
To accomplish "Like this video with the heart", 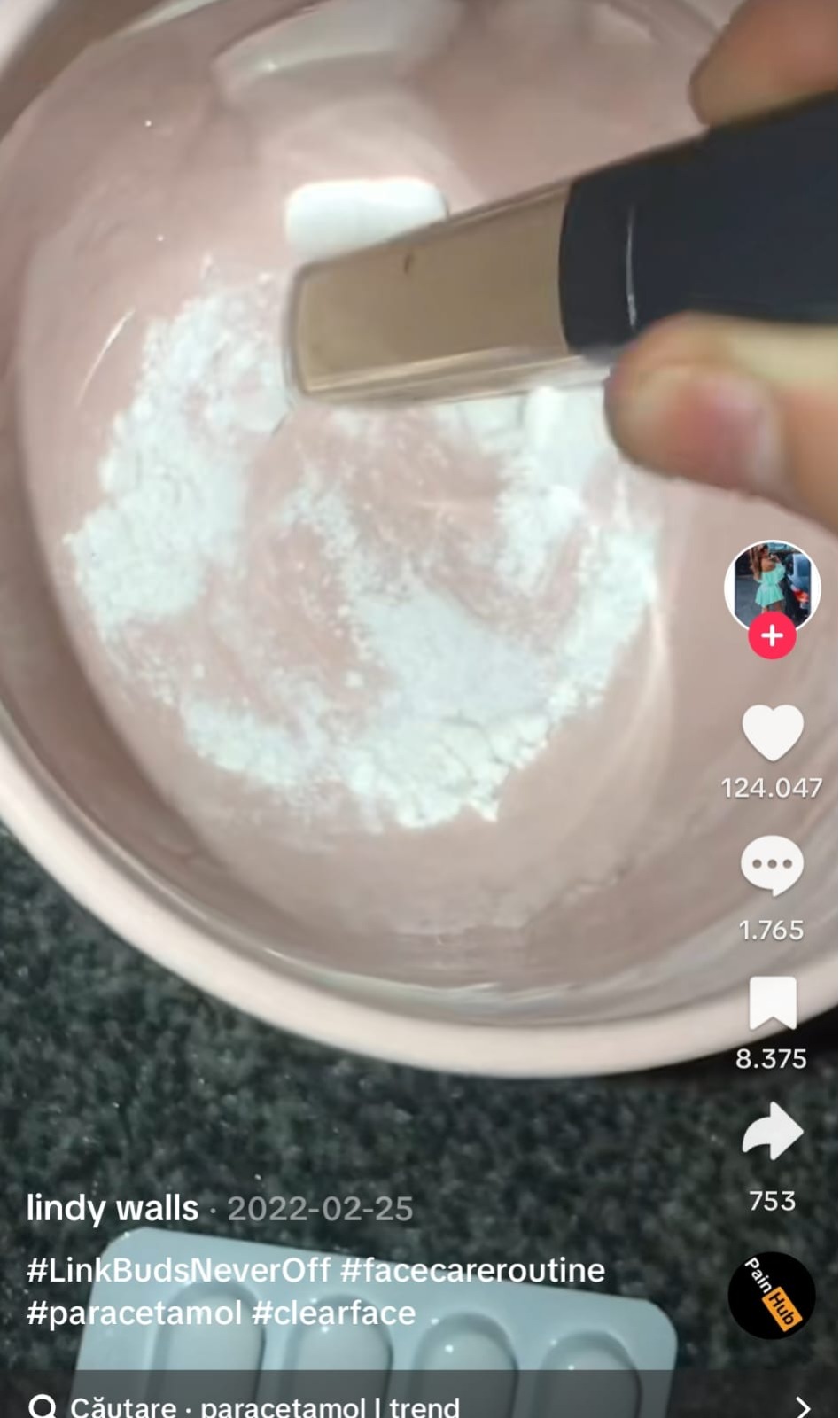I will pos(772,733).
